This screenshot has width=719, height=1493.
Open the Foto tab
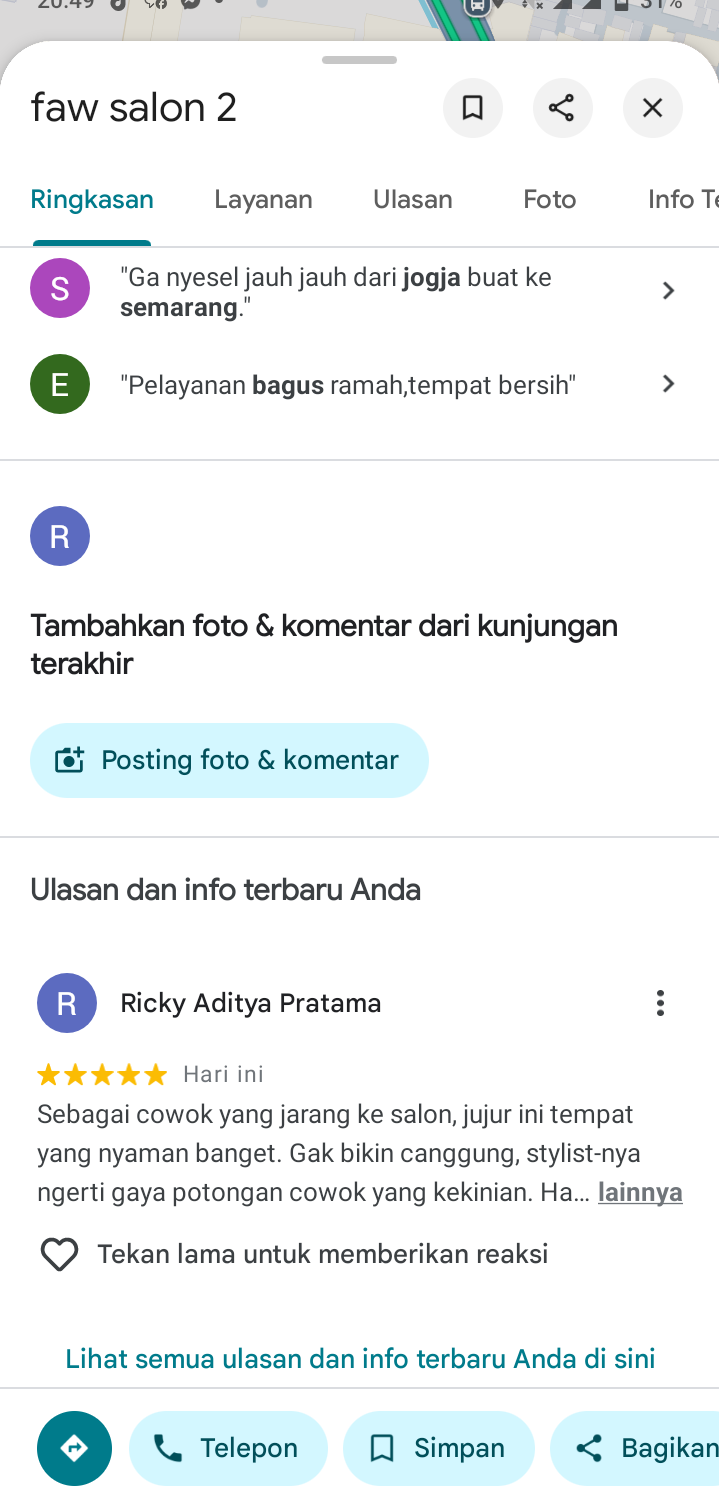click(549, 200)
